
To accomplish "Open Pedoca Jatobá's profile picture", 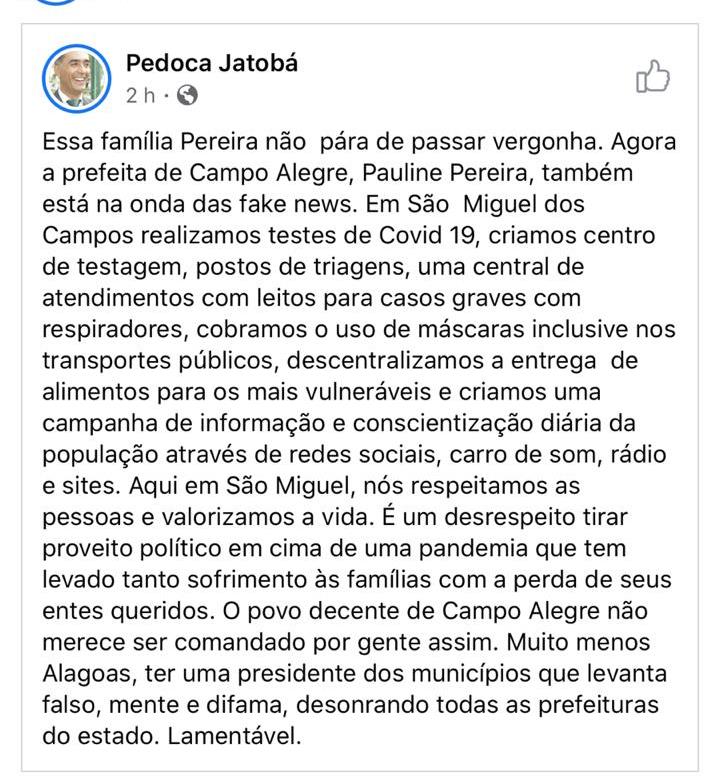I will (x=77, y=77).
